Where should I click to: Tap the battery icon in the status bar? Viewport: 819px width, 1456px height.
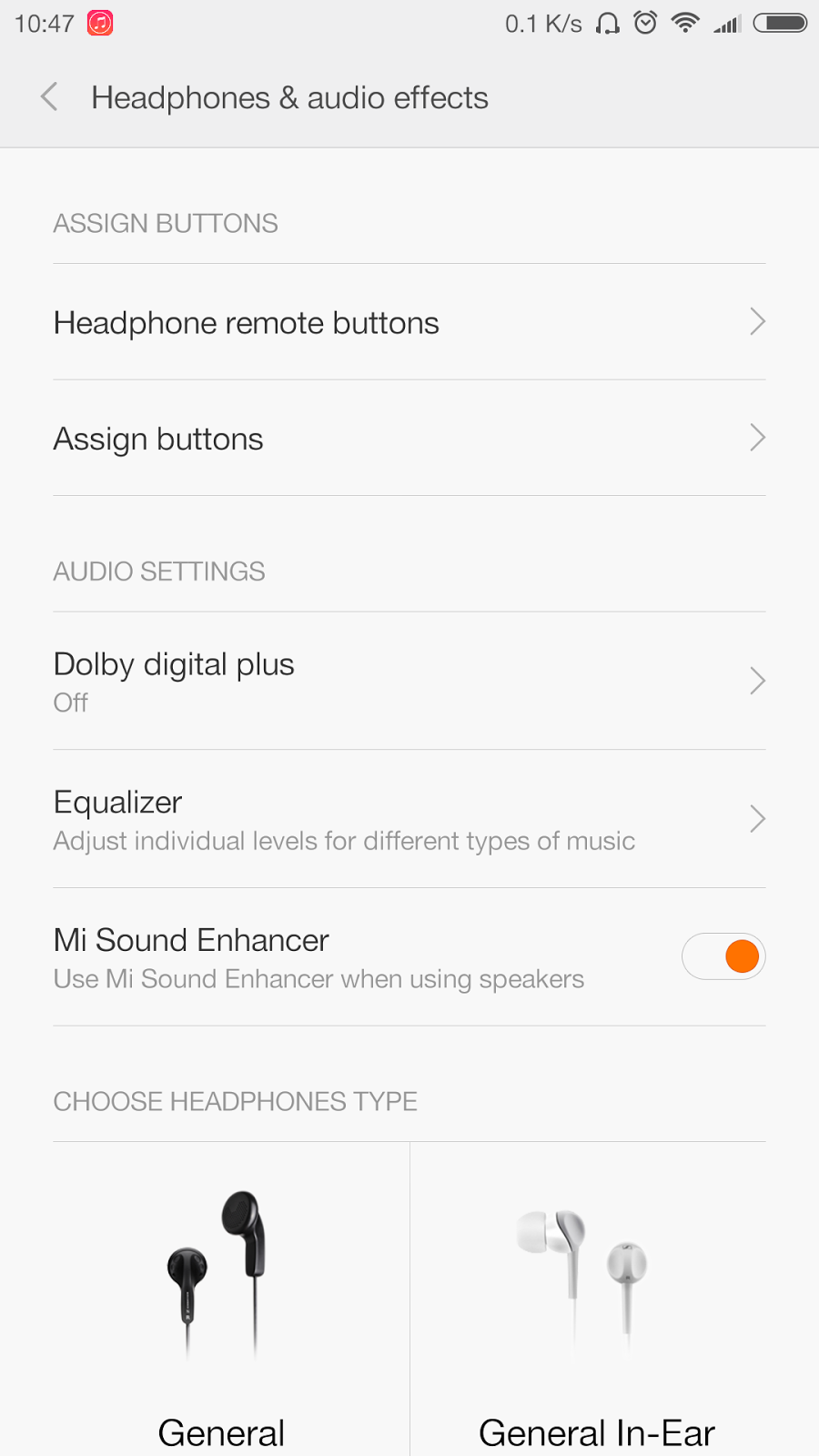pos(778,23)
